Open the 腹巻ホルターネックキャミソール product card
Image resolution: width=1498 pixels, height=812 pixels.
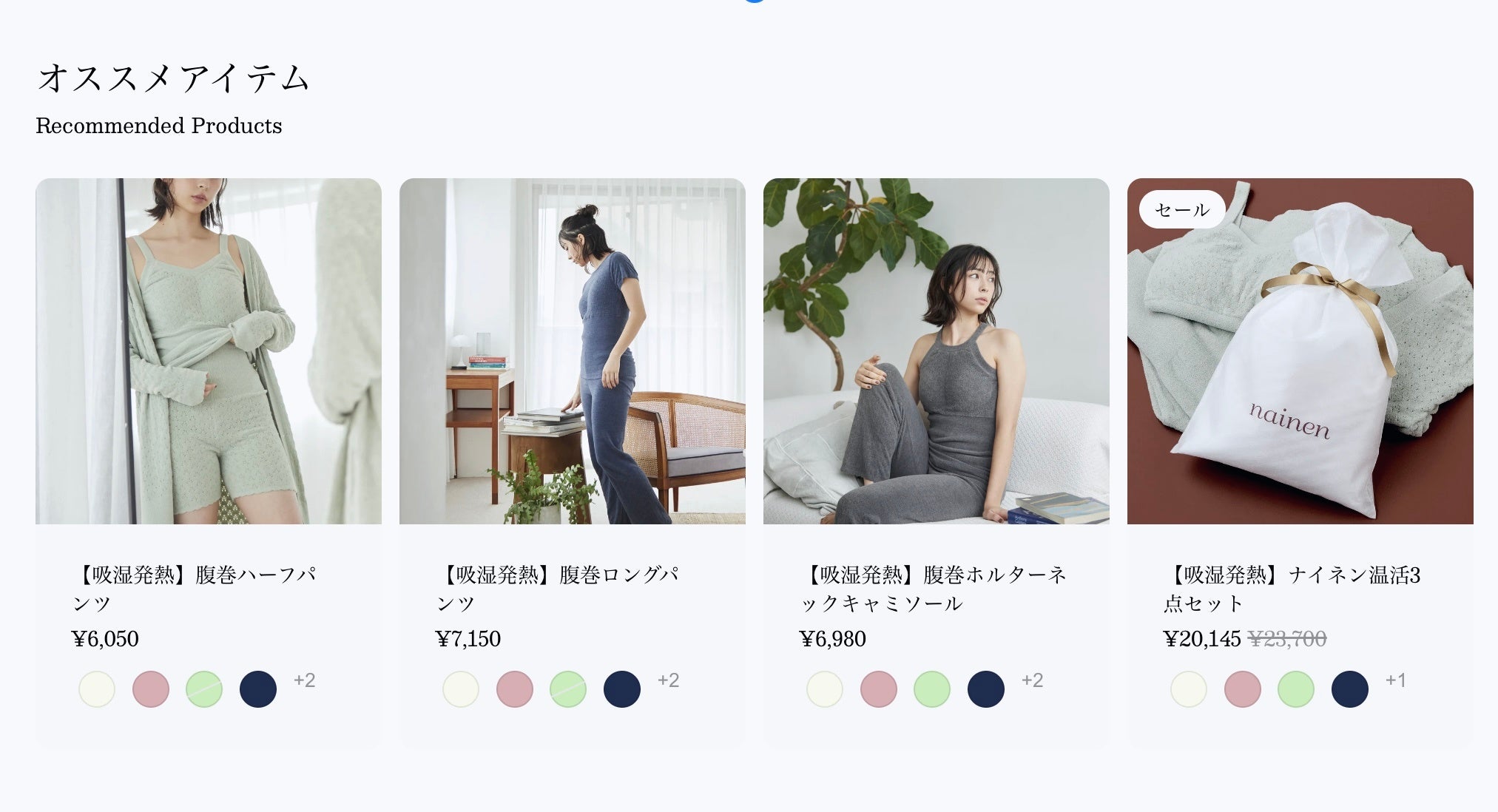pos(936,351)
